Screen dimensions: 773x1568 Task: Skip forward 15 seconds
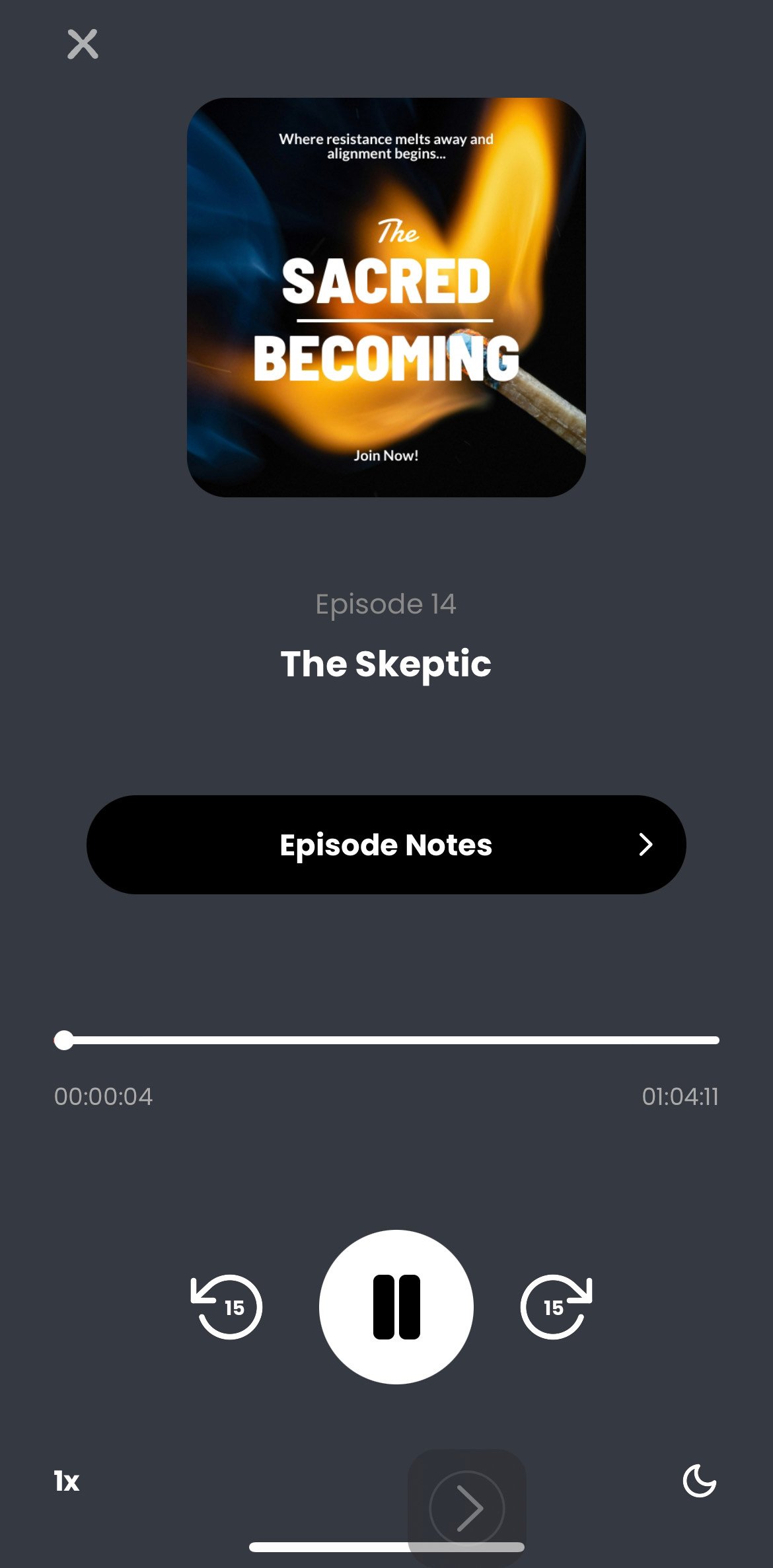[x=556, y=1306]
